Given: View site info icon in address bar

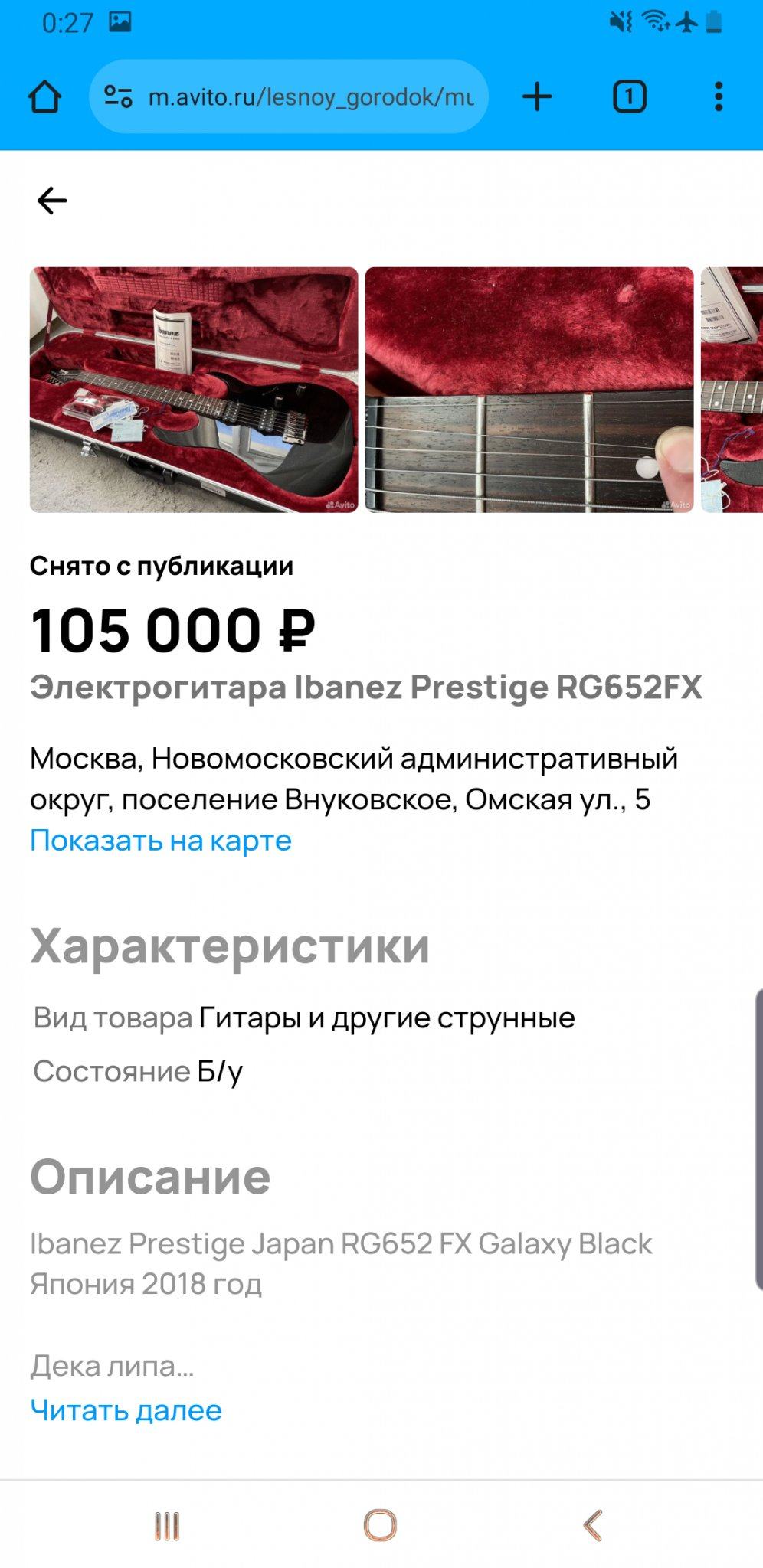Looking at the screenshot, I should click(x=118, y=97).
